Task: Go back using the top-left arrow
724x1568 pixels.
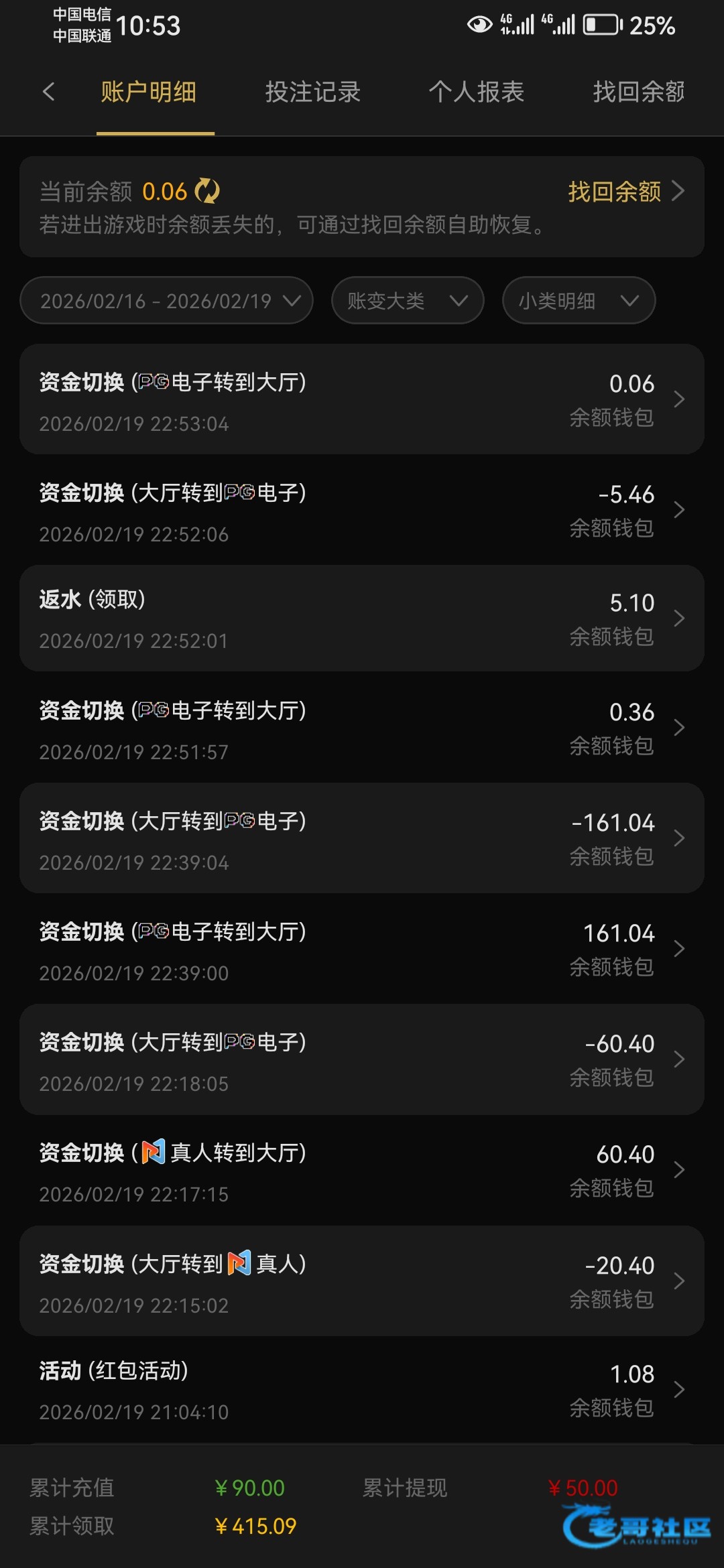Action: coord(48,92)
